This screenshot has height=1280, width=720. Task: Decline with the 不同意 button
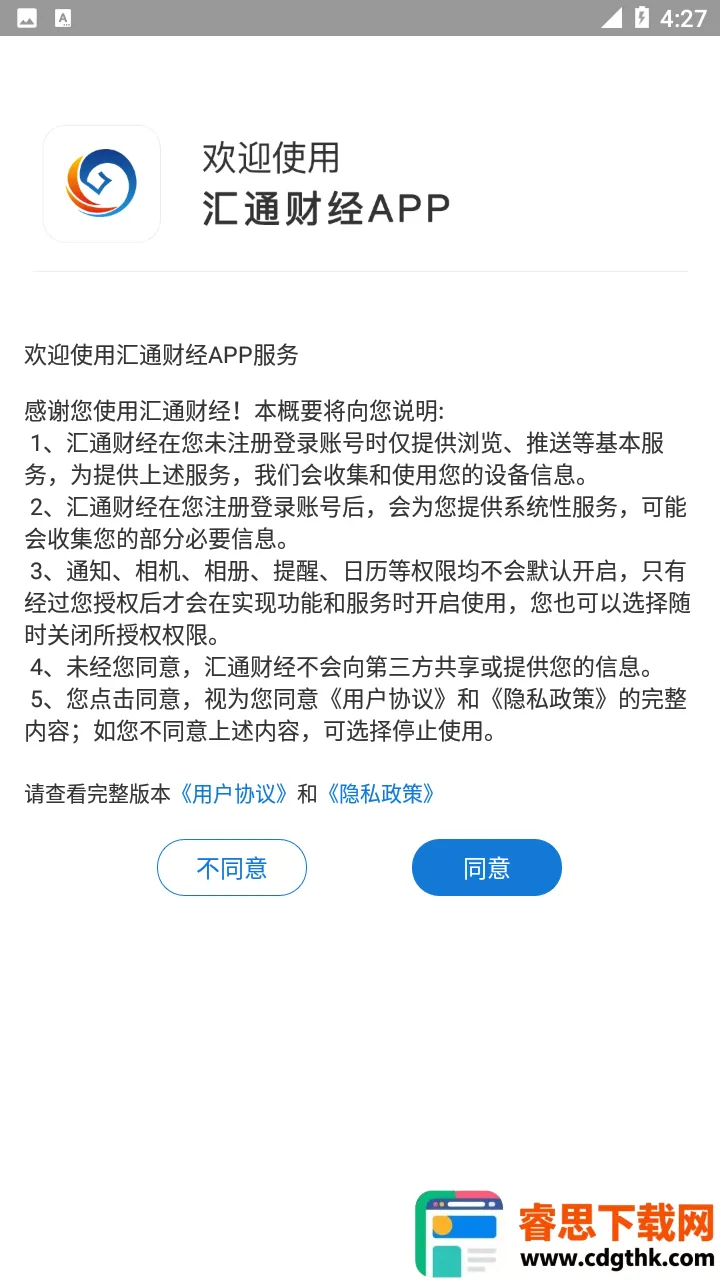click(232, 867)
